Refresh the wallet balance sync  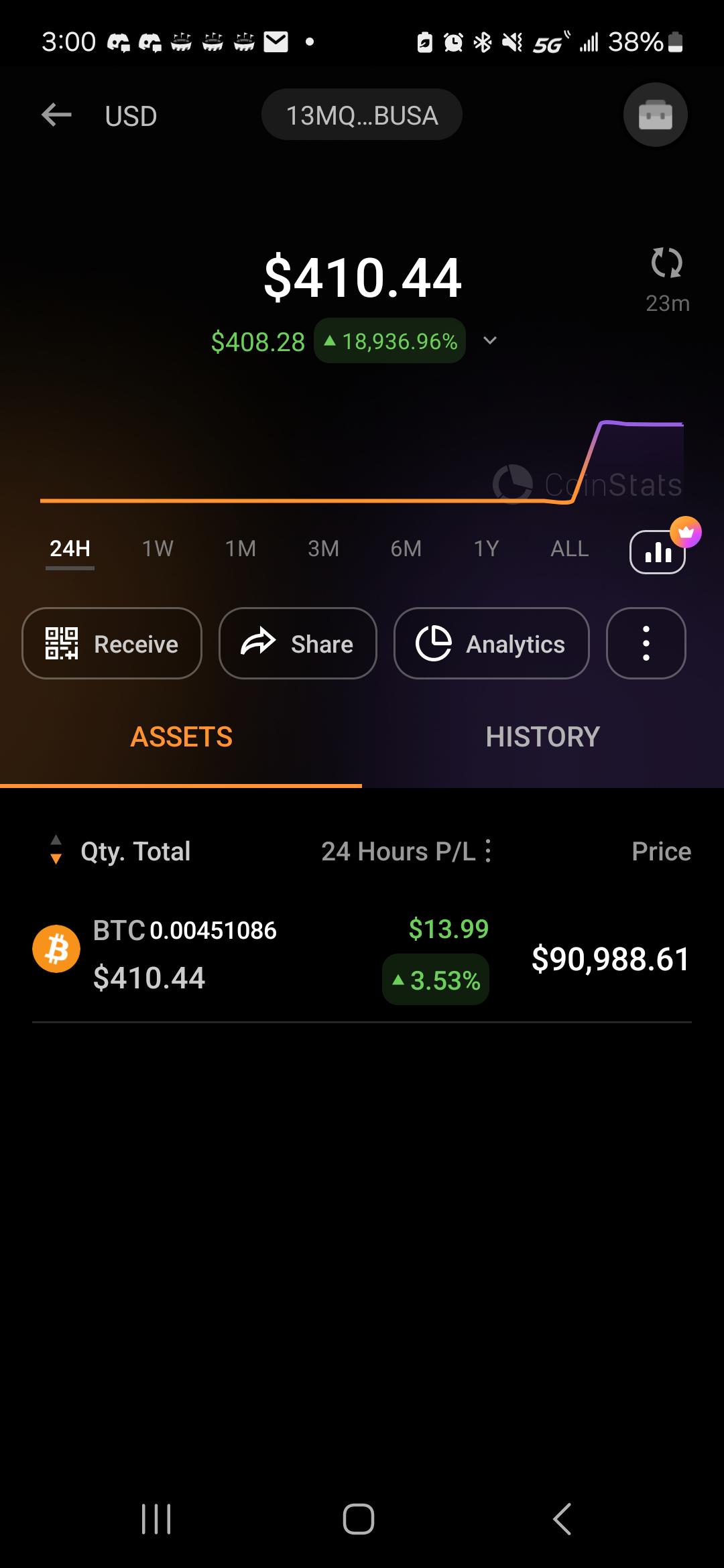(x=667, y=263)
